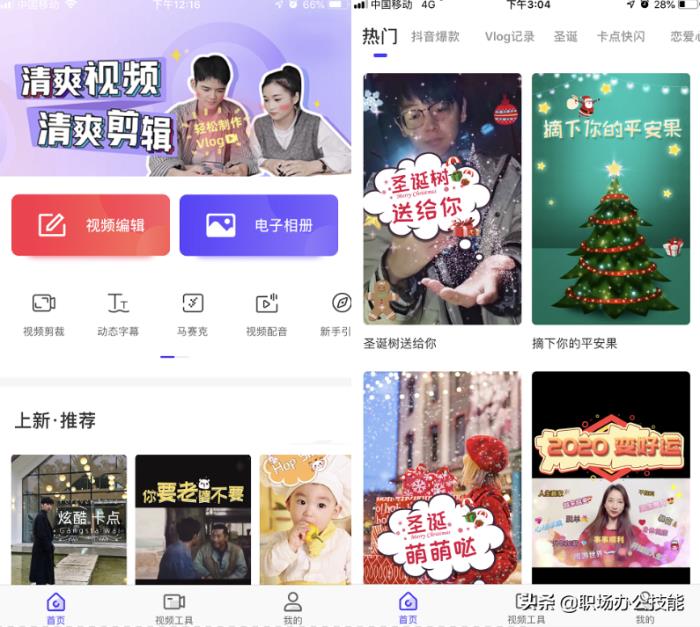Open the 电子相册 photo album maker
The width and height of the screenshot is (700, 627).
[x=258, y=225]
